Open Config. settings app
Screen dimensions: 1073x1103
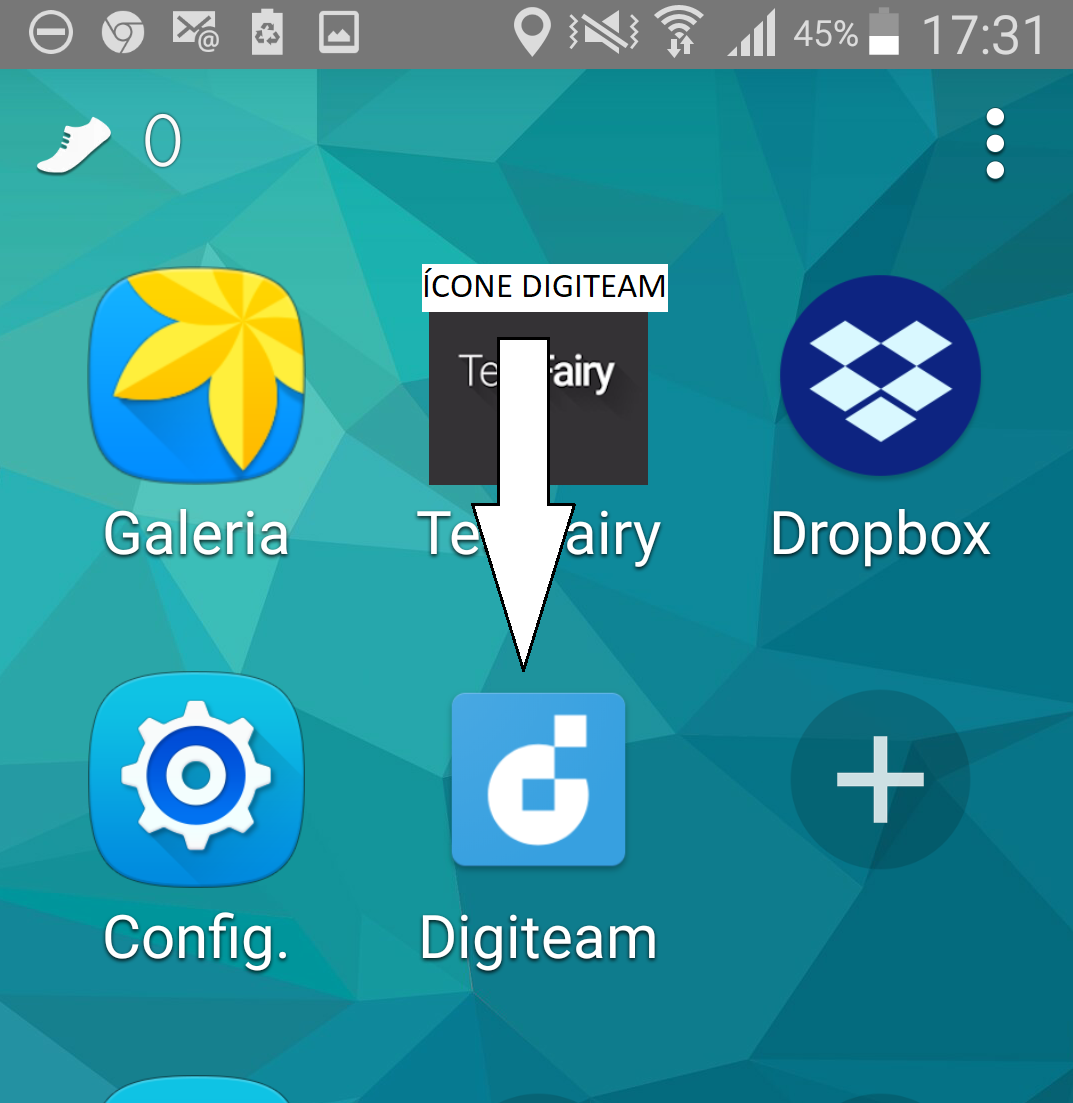(x=196, y=779)
